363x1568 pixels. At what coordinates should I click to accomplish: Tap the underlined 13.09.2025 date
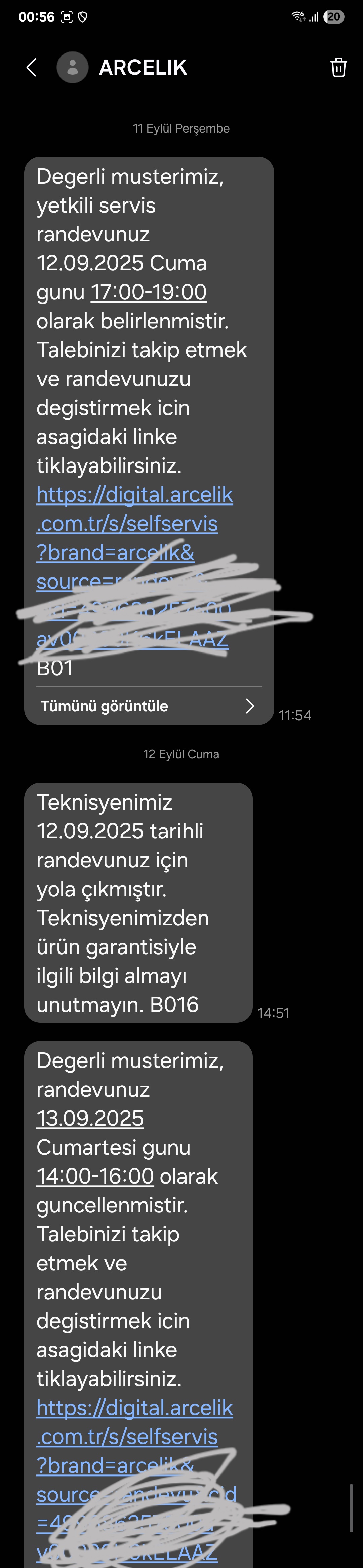(x=90, y=1118)
